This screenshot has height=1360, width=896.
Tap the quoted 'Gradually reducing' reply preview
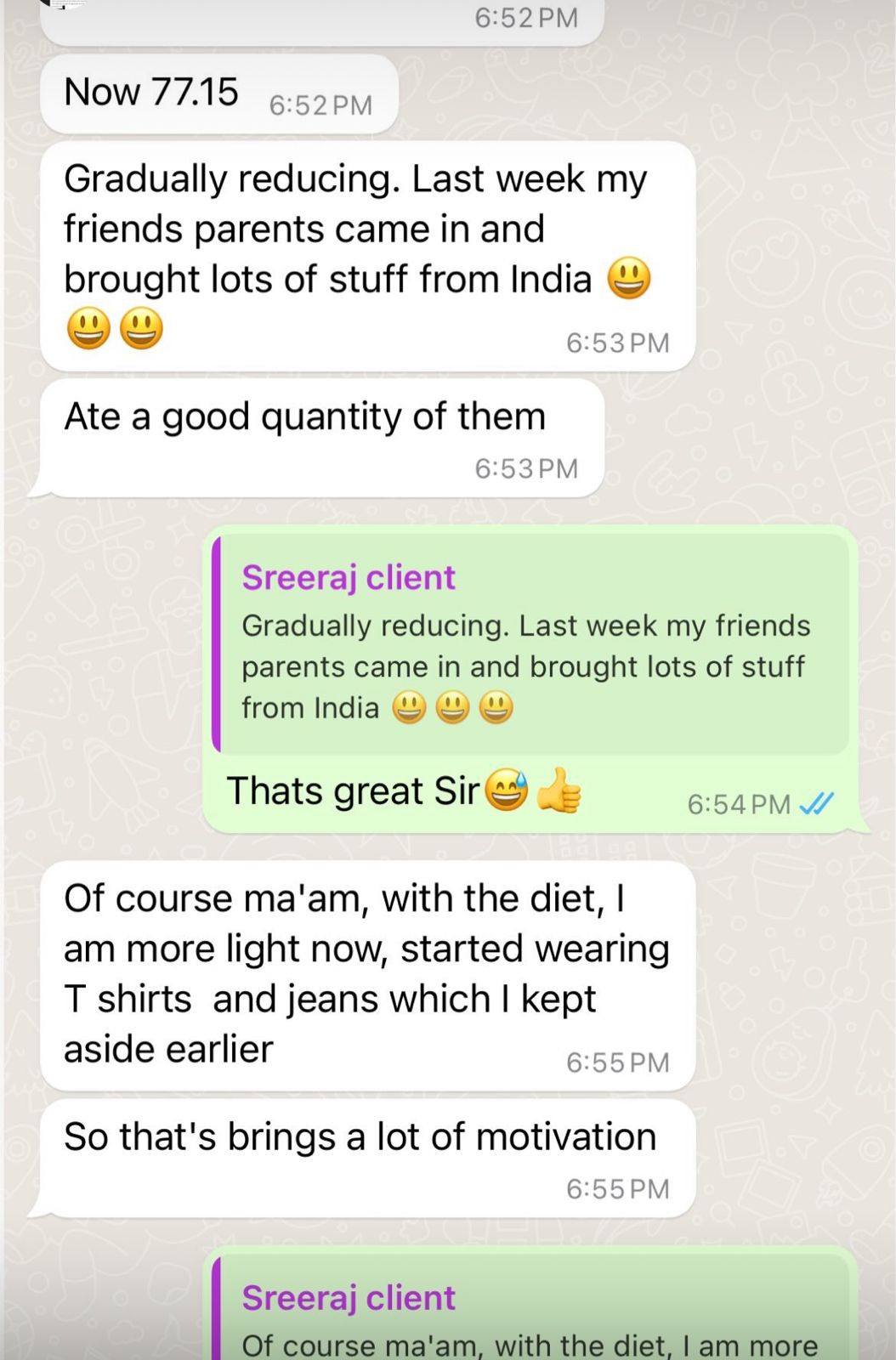click(x=530, y=644)
